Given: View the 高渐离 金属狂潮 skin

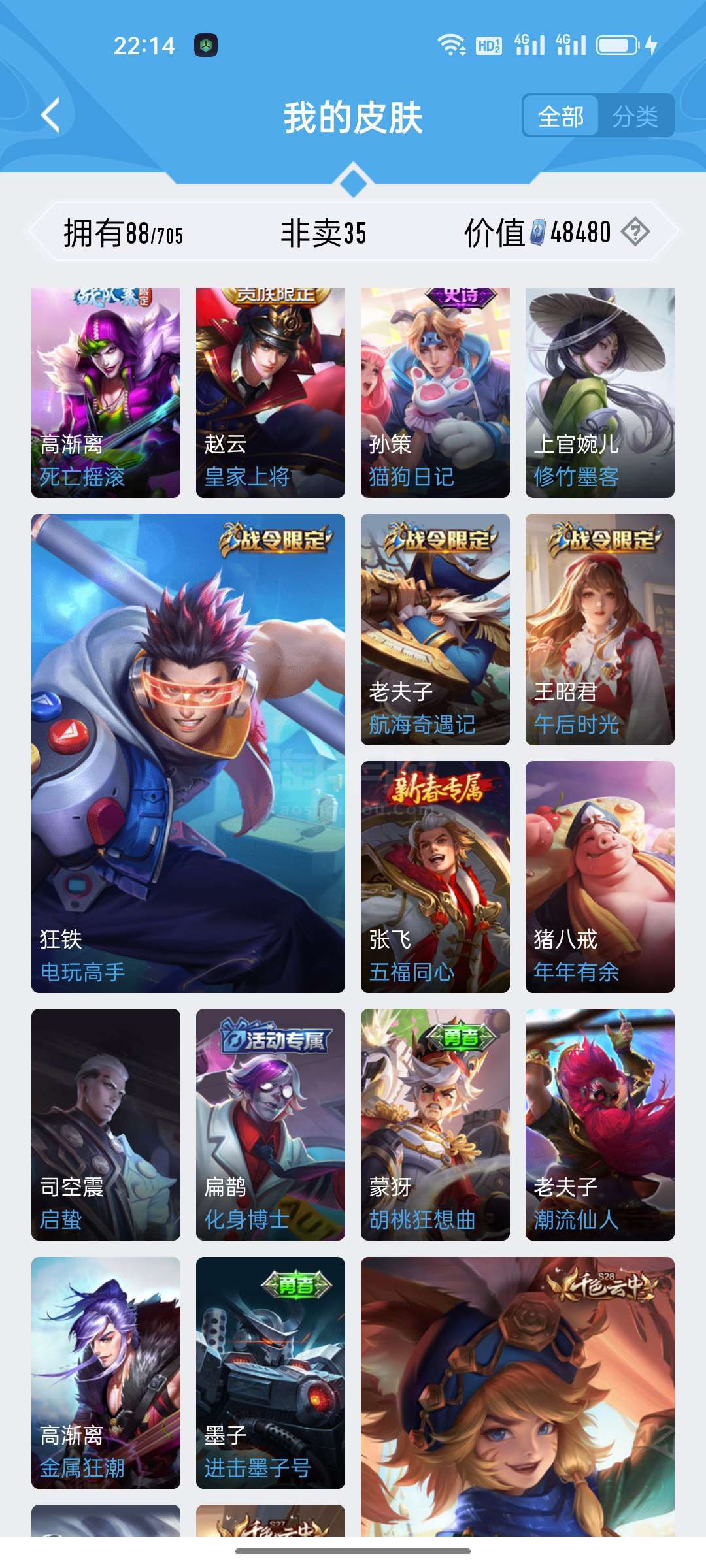Looking at the screenshot, I should [106, 1373].
